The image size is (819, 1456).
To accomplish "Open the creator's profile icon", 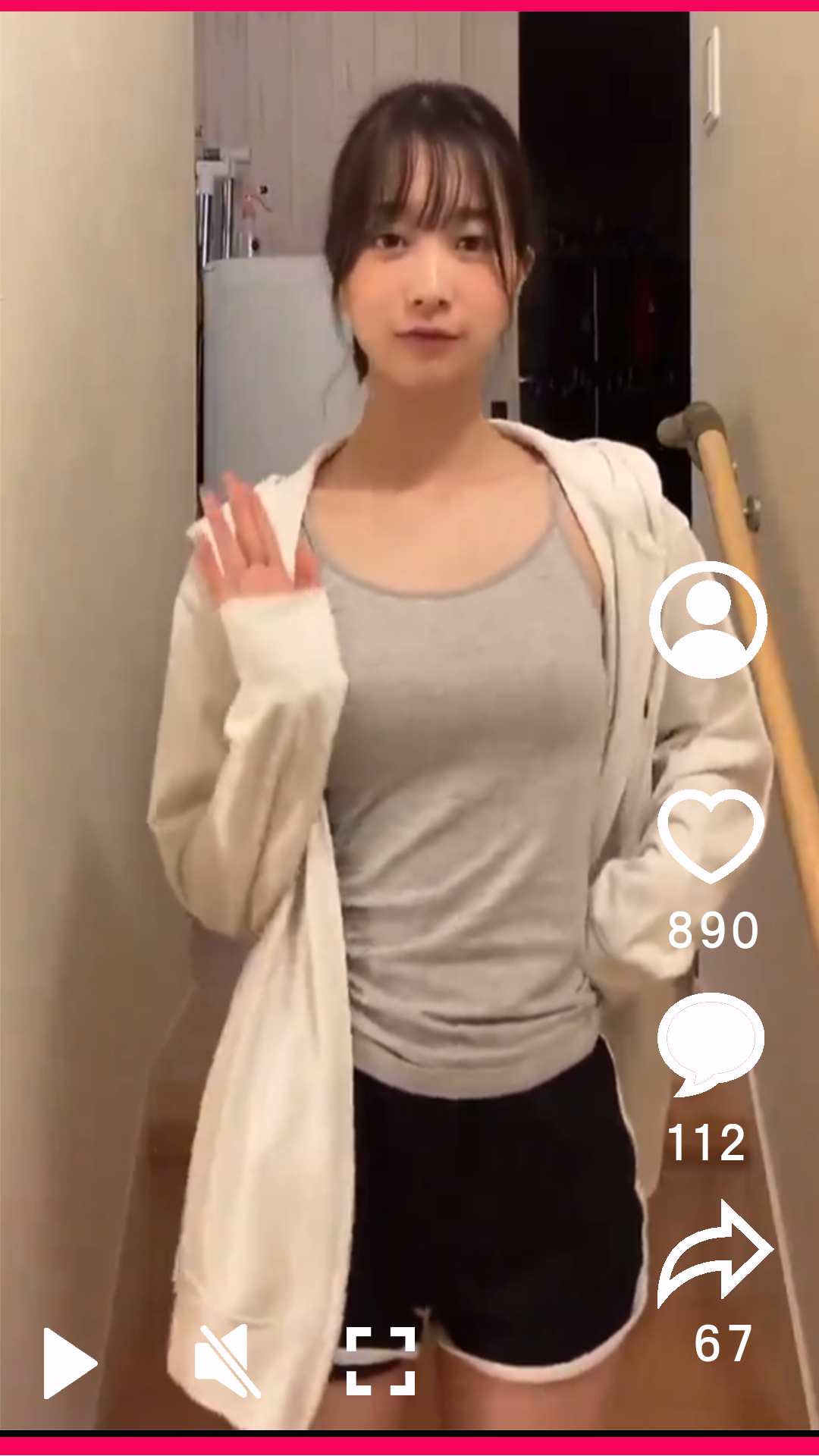I will [708, 620].
